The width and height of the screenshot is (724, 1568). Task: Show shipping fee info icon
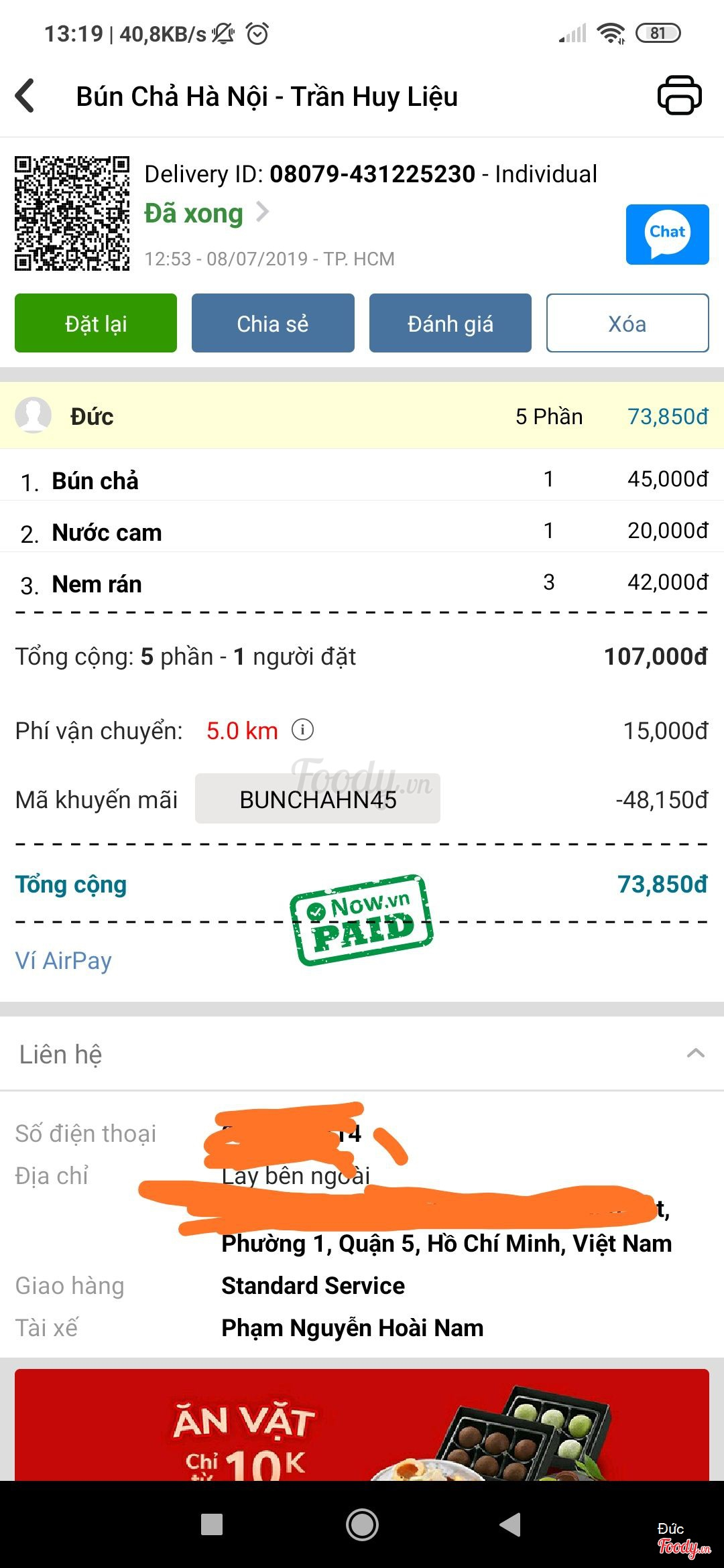pyautogui.click(x=302, y=730)
